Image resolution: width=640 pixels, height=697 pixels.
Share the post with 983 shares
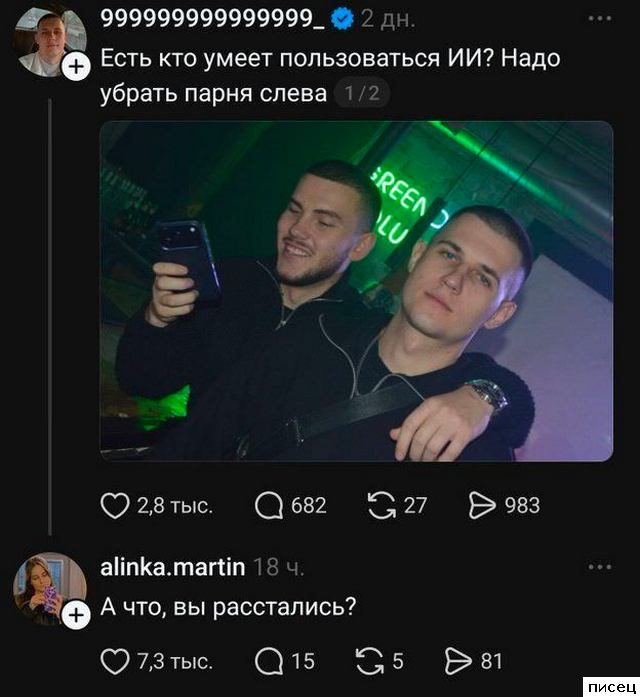click(484, 506)
